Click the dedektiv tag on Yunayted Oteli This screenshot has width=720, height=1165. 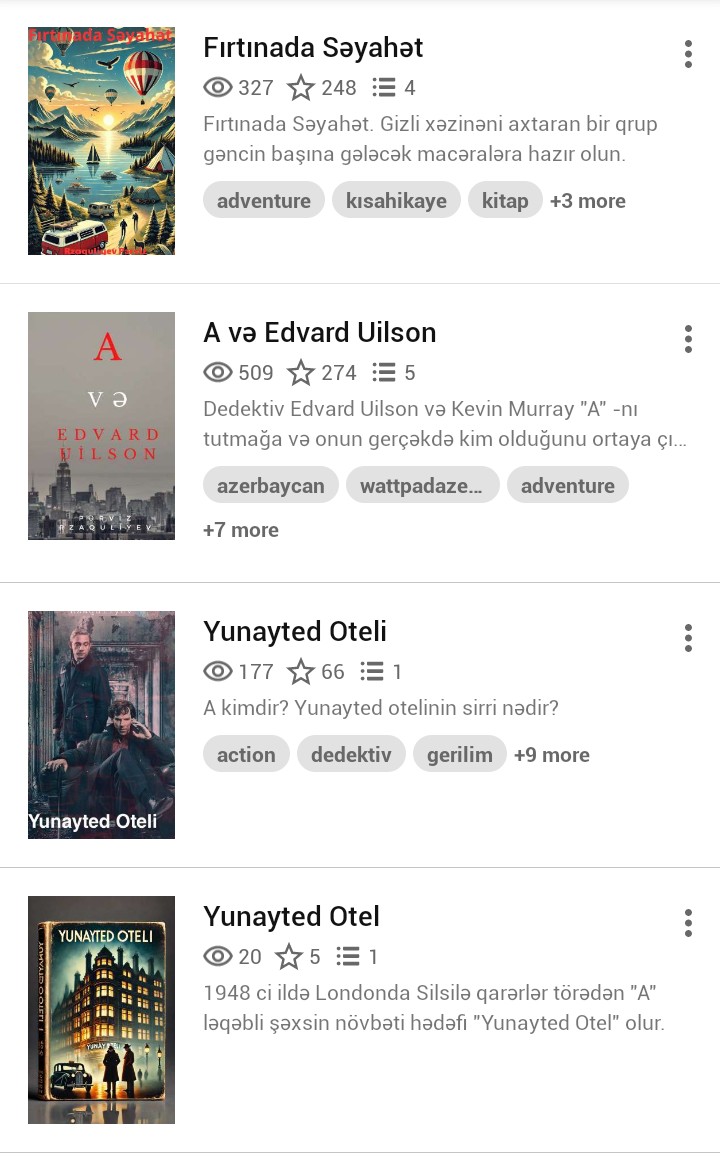point(351,754)
